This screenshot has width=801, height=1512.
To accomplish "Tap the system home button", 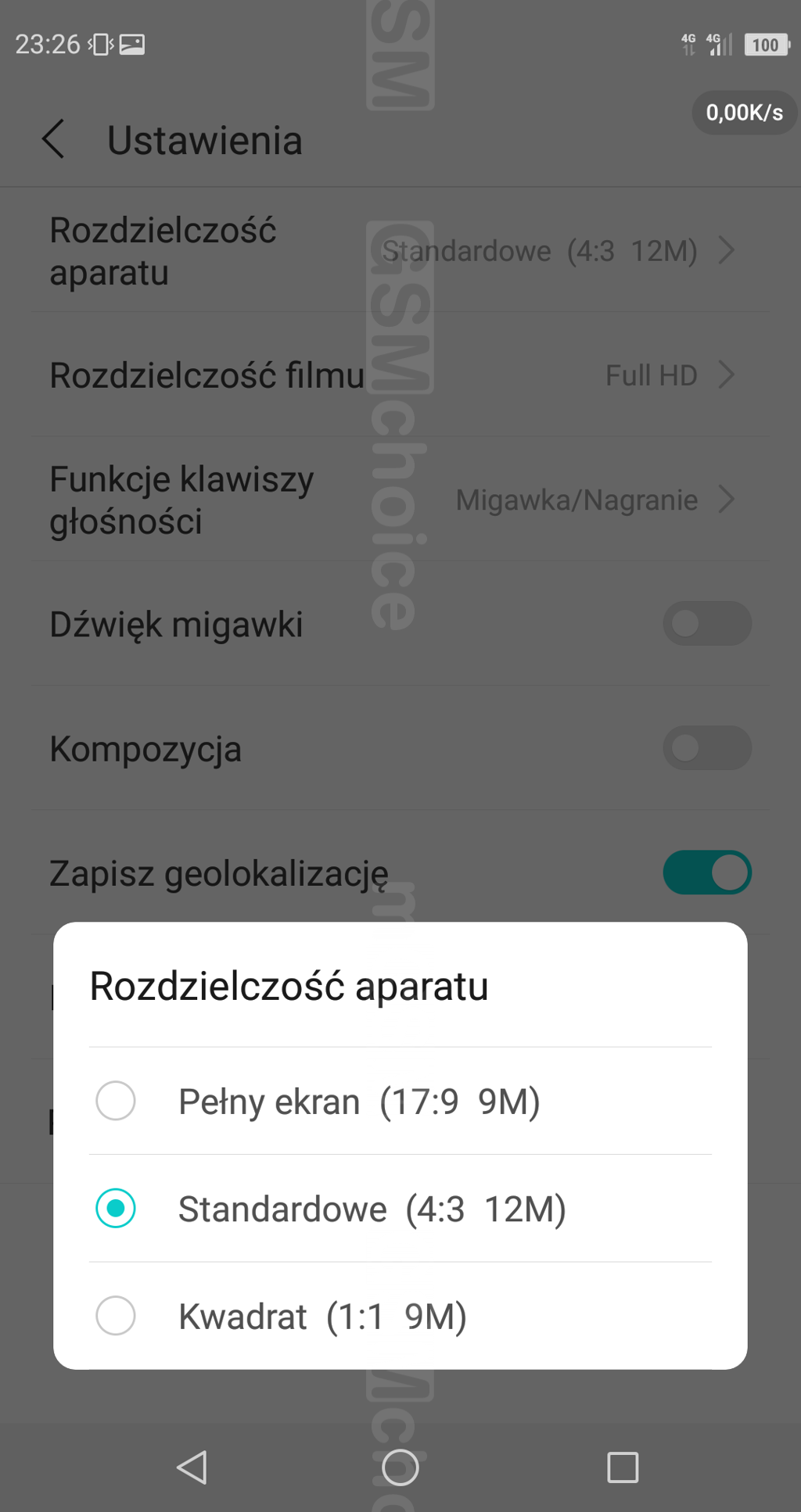I will (x=400, y=1467).
